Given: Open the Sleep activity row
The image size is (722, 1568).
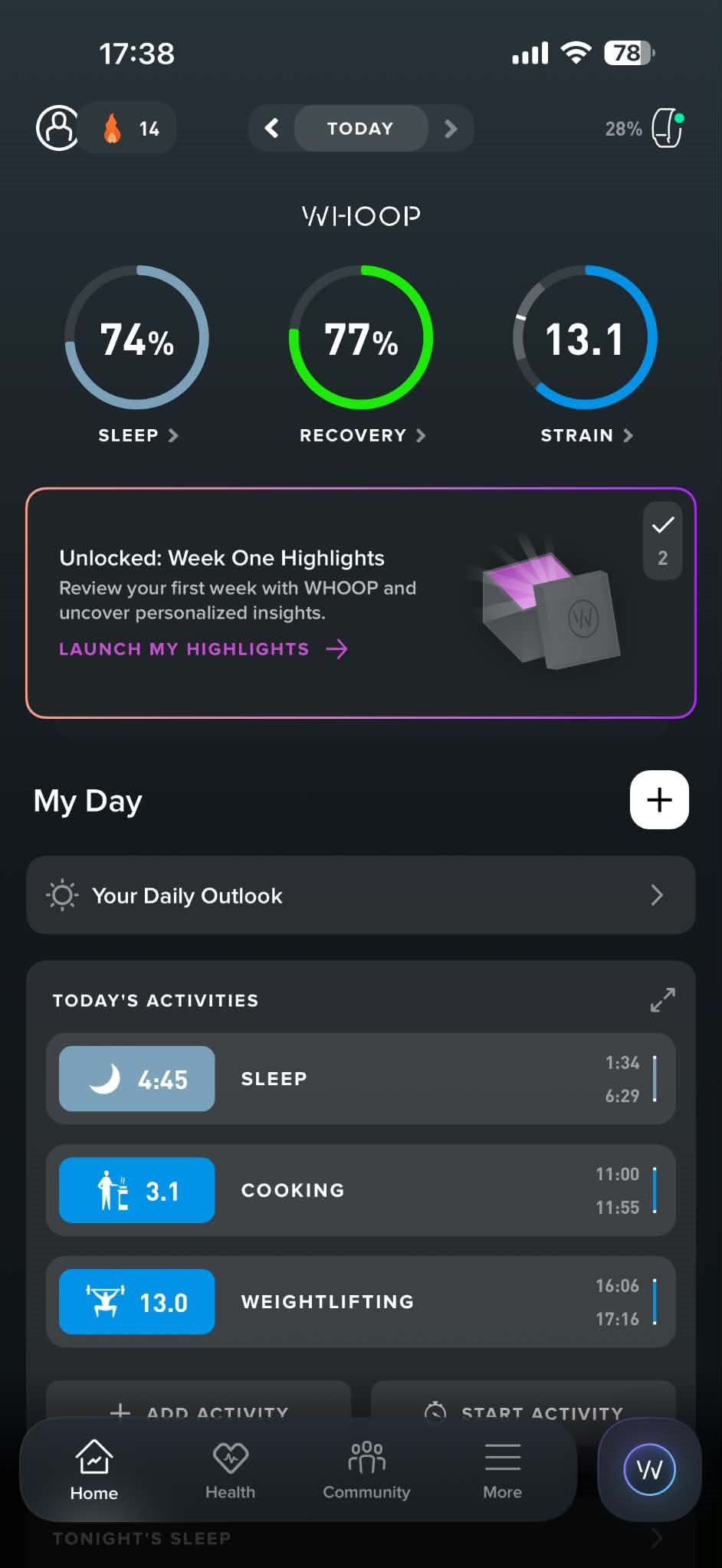Looking at the screenshot, I should click(x=361, y=1079).
